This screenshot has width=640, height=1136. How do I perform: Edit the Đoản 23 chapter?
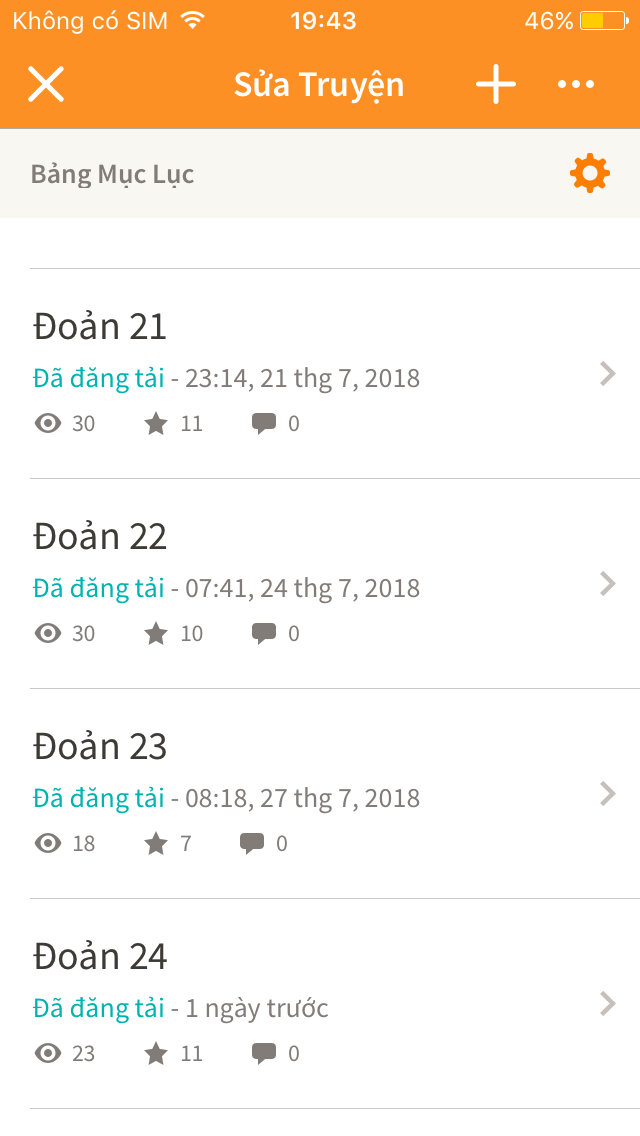(x=335, y=794)
